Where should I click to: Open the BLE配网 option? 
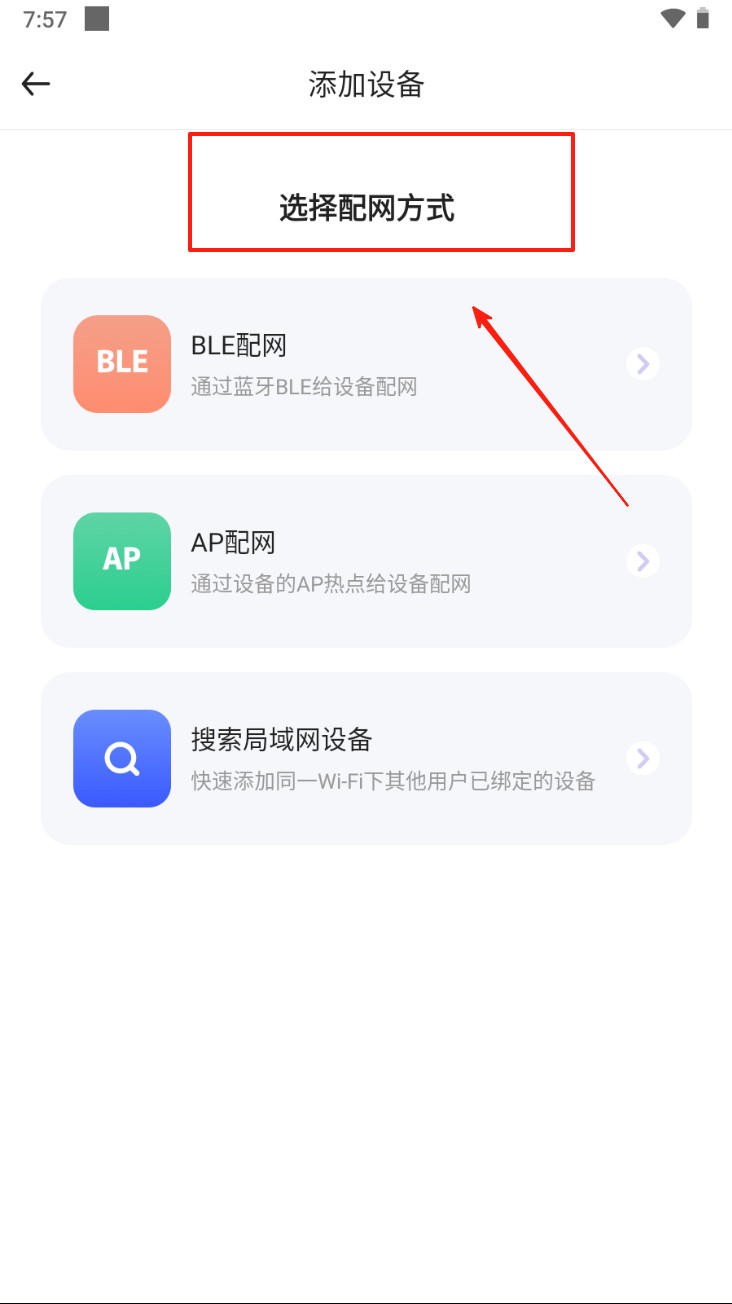(x=366, y=364)
